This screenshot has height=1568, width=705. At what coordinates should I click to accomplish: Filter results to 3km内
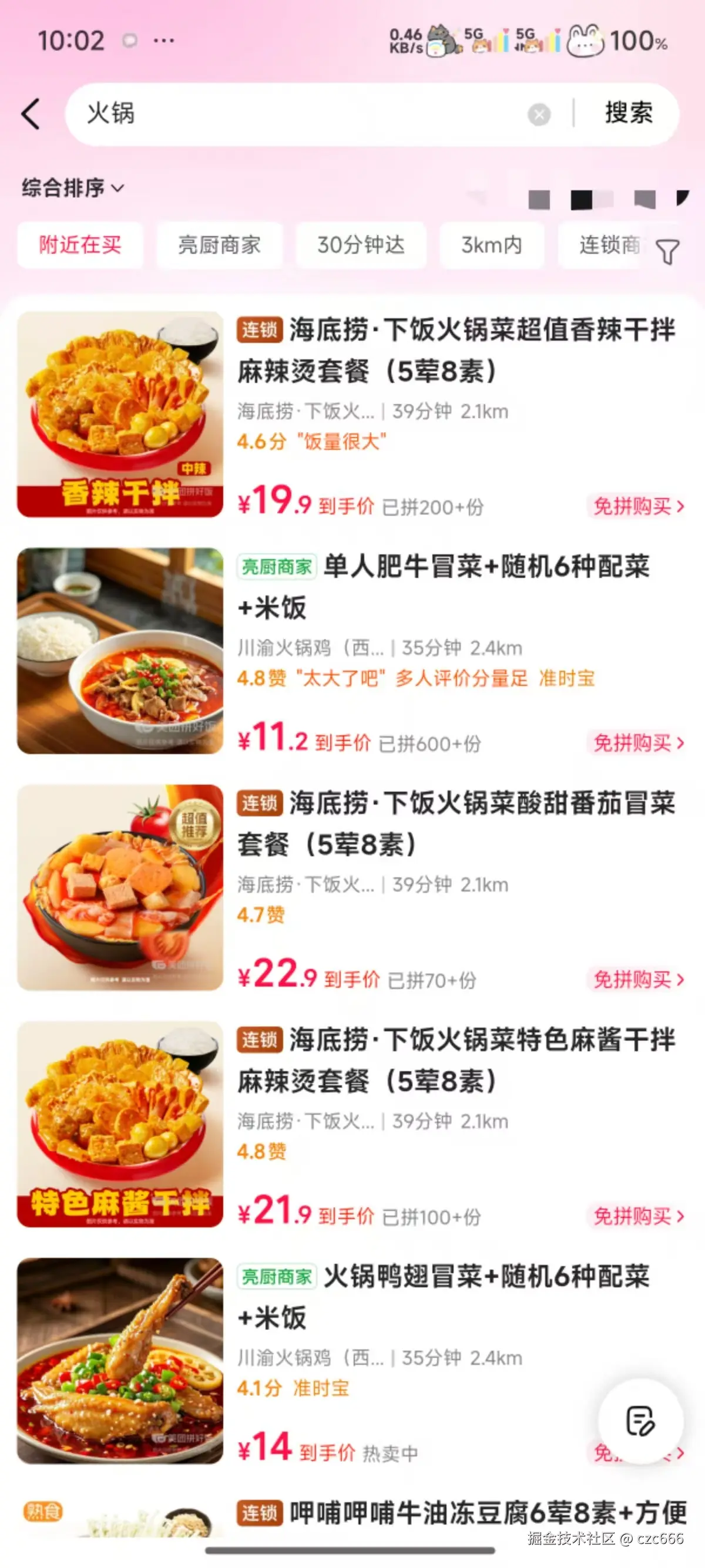pyautogui.click(x=491, y=245)
